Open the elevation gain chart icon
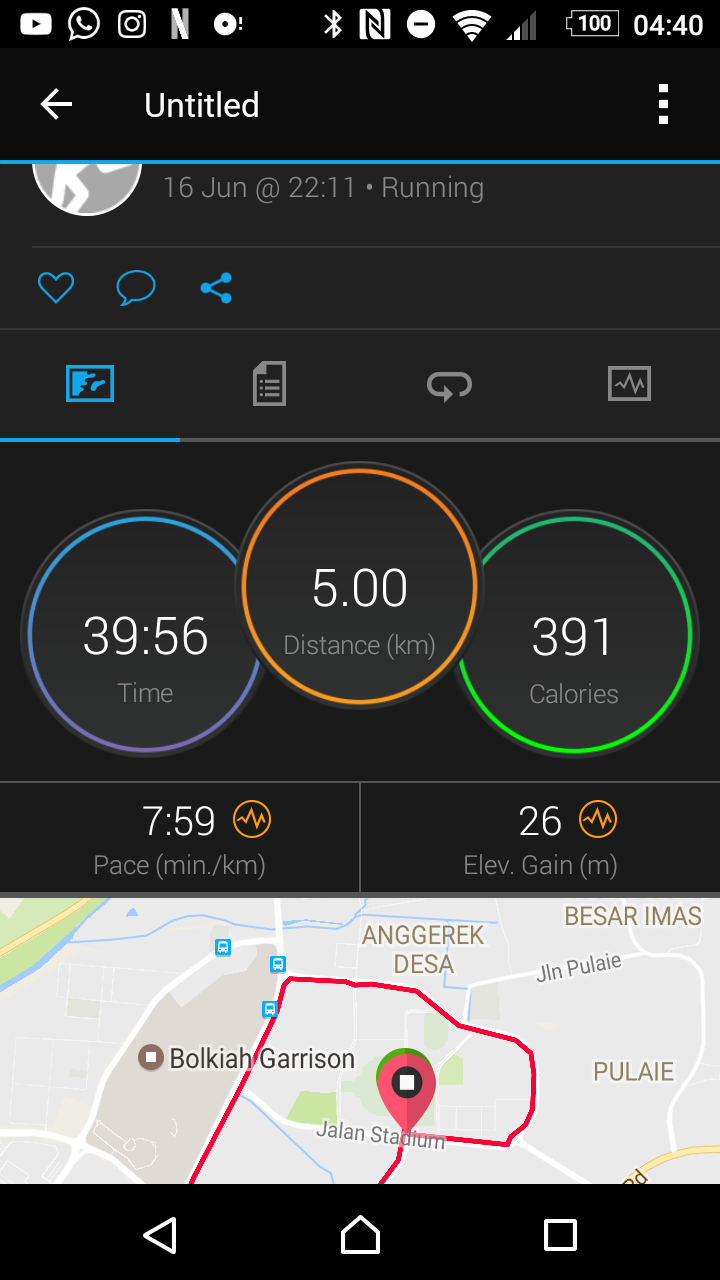This screenshot has width=720, height=1280. [x=598, y=820]
